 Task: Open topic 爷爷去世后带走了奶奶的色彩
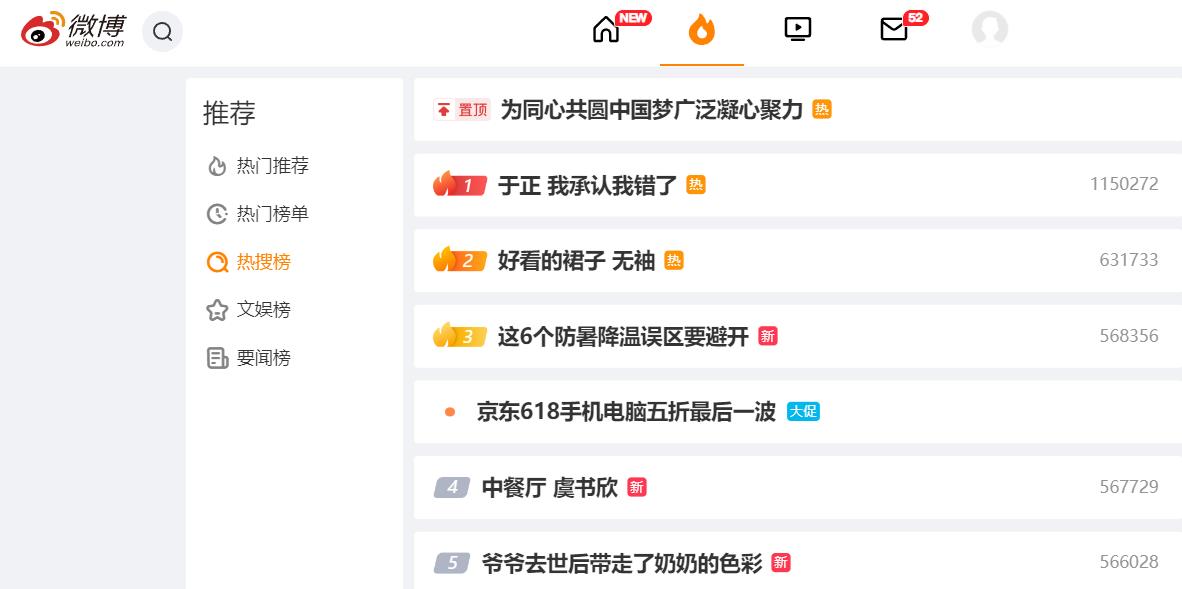(x=621, y=564)
